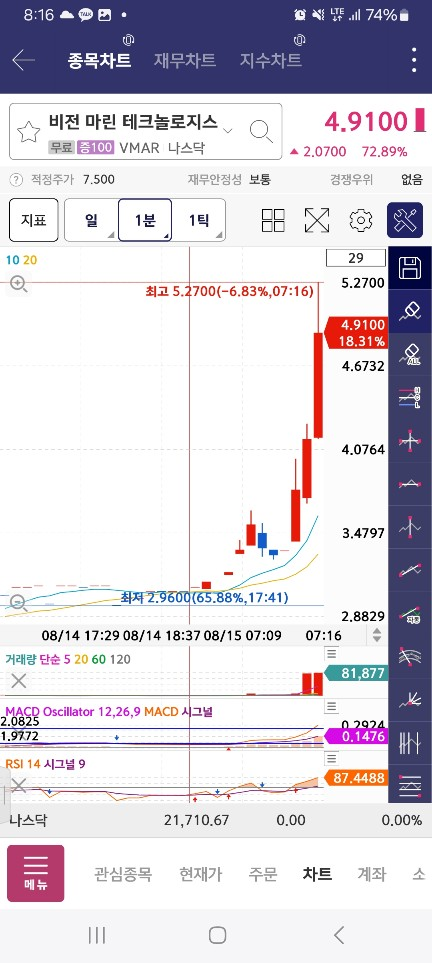Search for a stock with the magnifier icon
The image size is (432, 963).
point(261,131)
